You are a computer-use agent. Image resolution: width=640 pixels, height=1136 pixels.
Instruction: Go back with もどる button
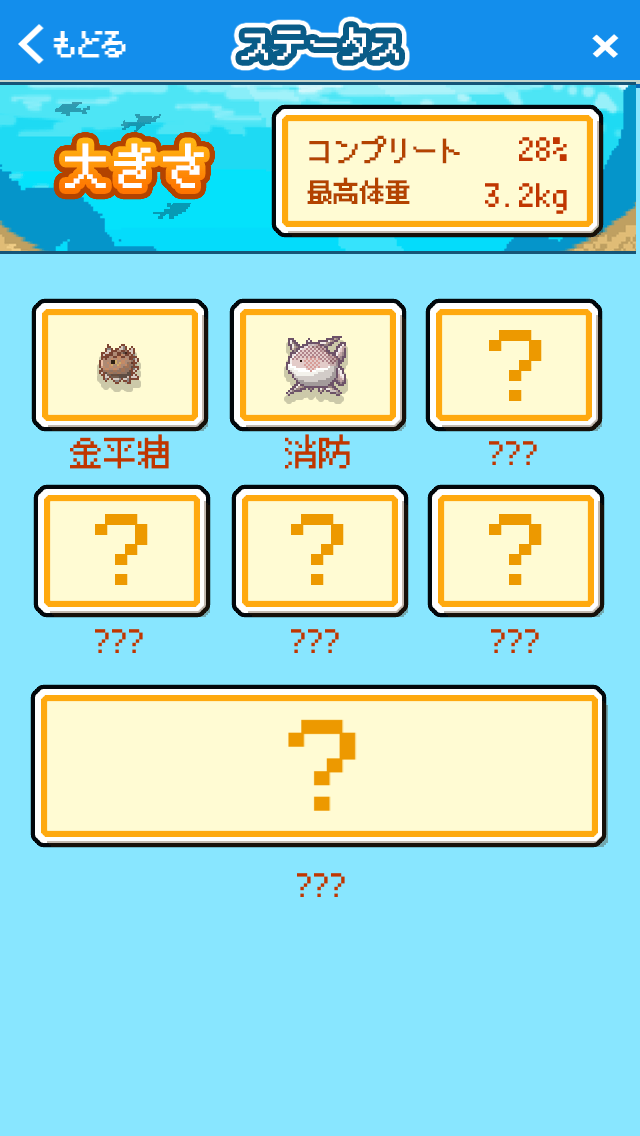point(73,45)
